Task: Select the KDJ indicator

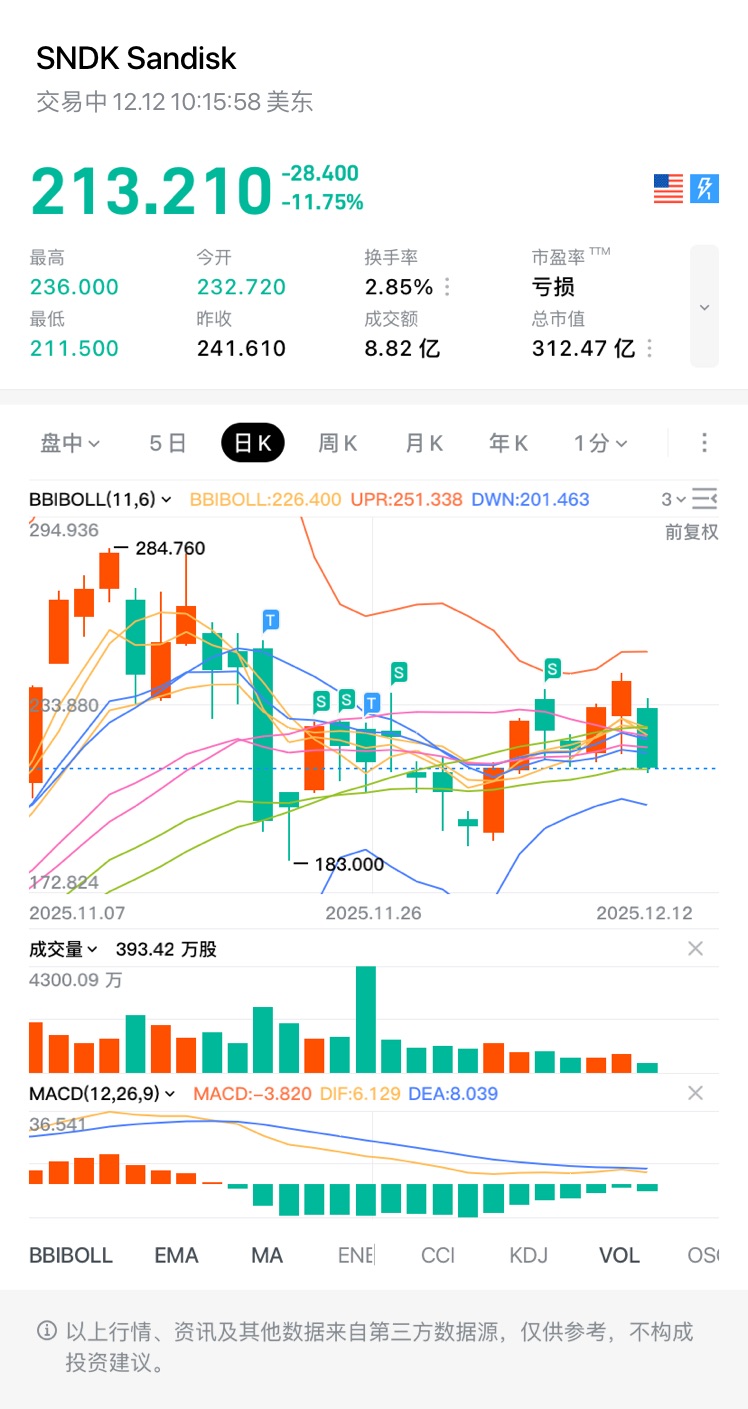Action: click(x=528, y=1255)
